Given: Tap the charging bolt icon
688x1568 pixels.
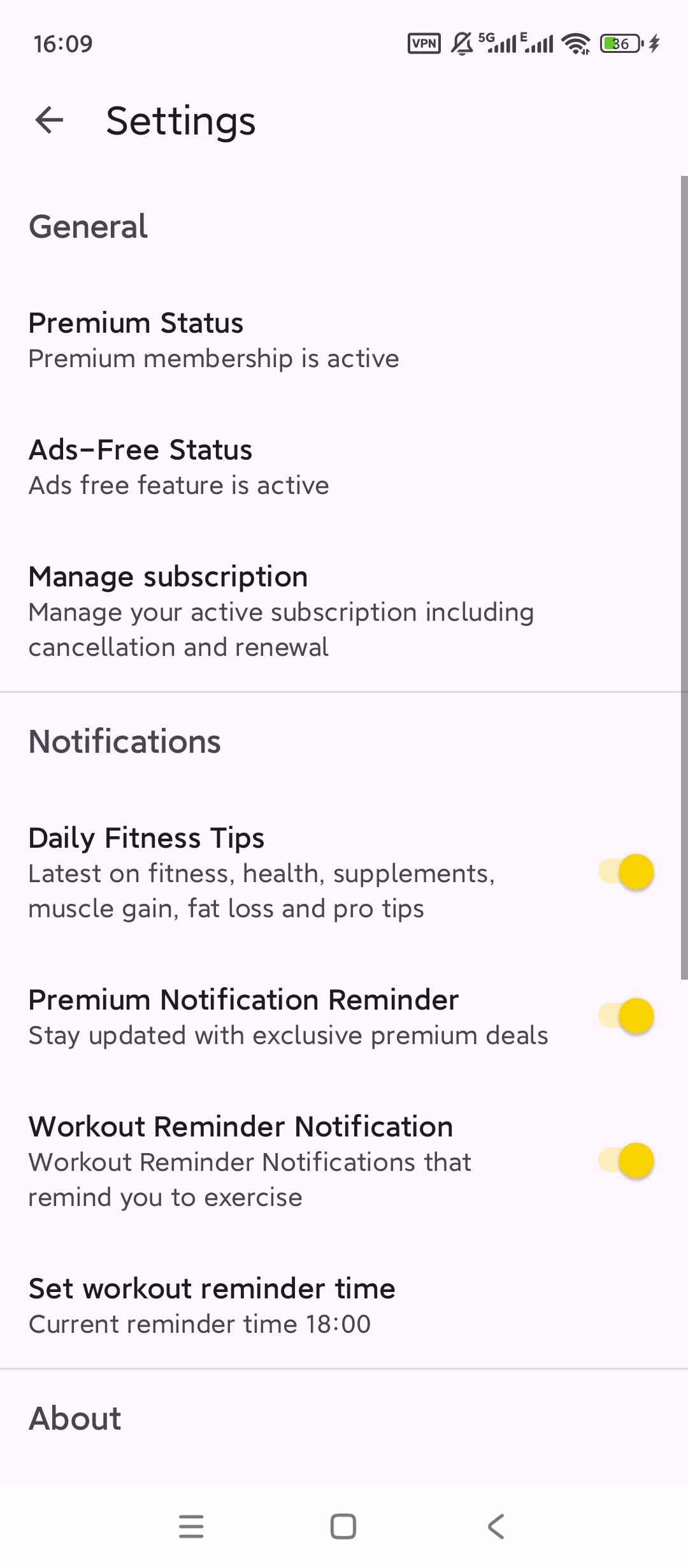Looking at the screenshot, I should 655,43.
